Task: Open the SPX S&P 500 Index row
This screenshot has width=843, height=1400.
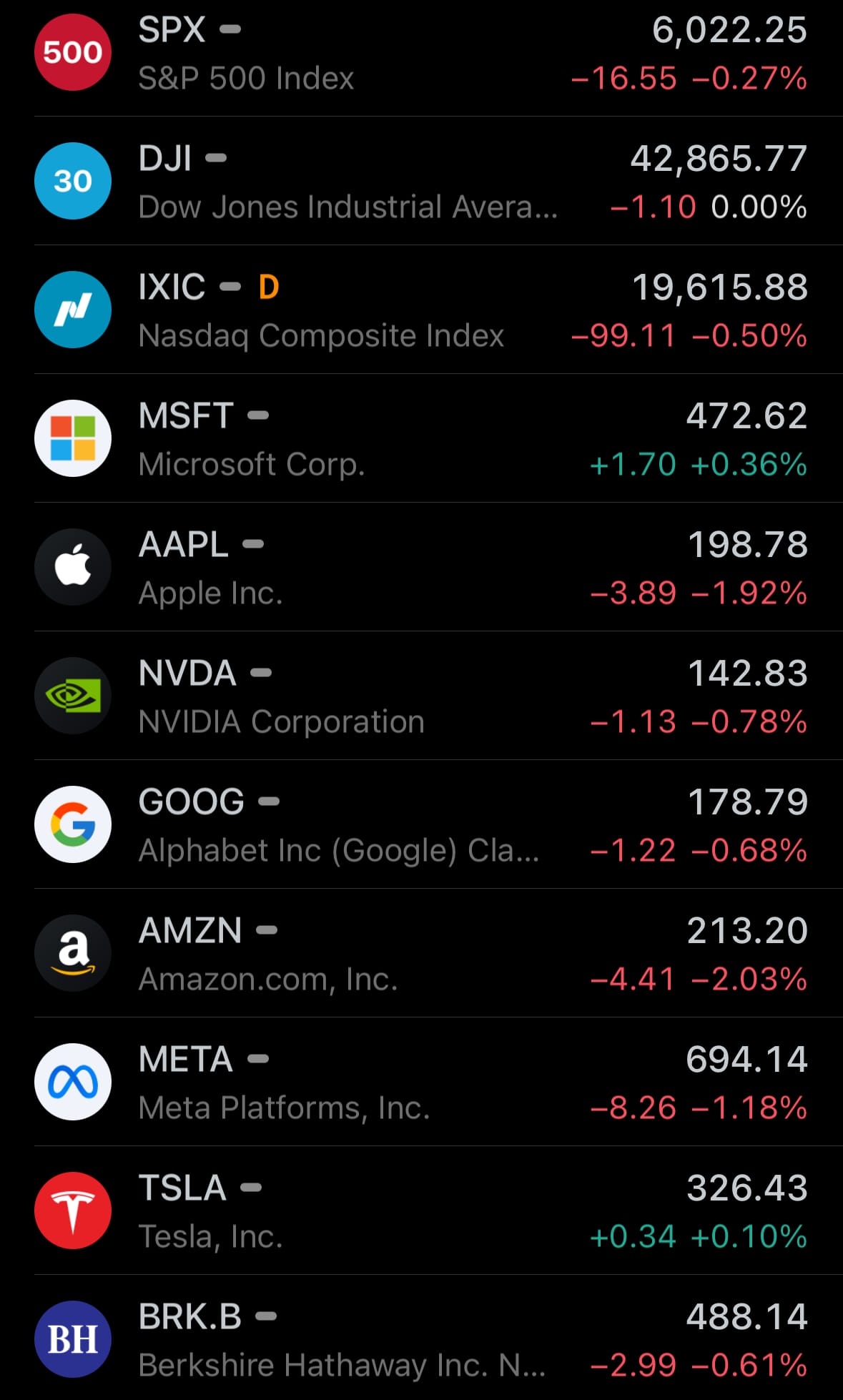Action: pyautogui.click(x=421, y=54)
